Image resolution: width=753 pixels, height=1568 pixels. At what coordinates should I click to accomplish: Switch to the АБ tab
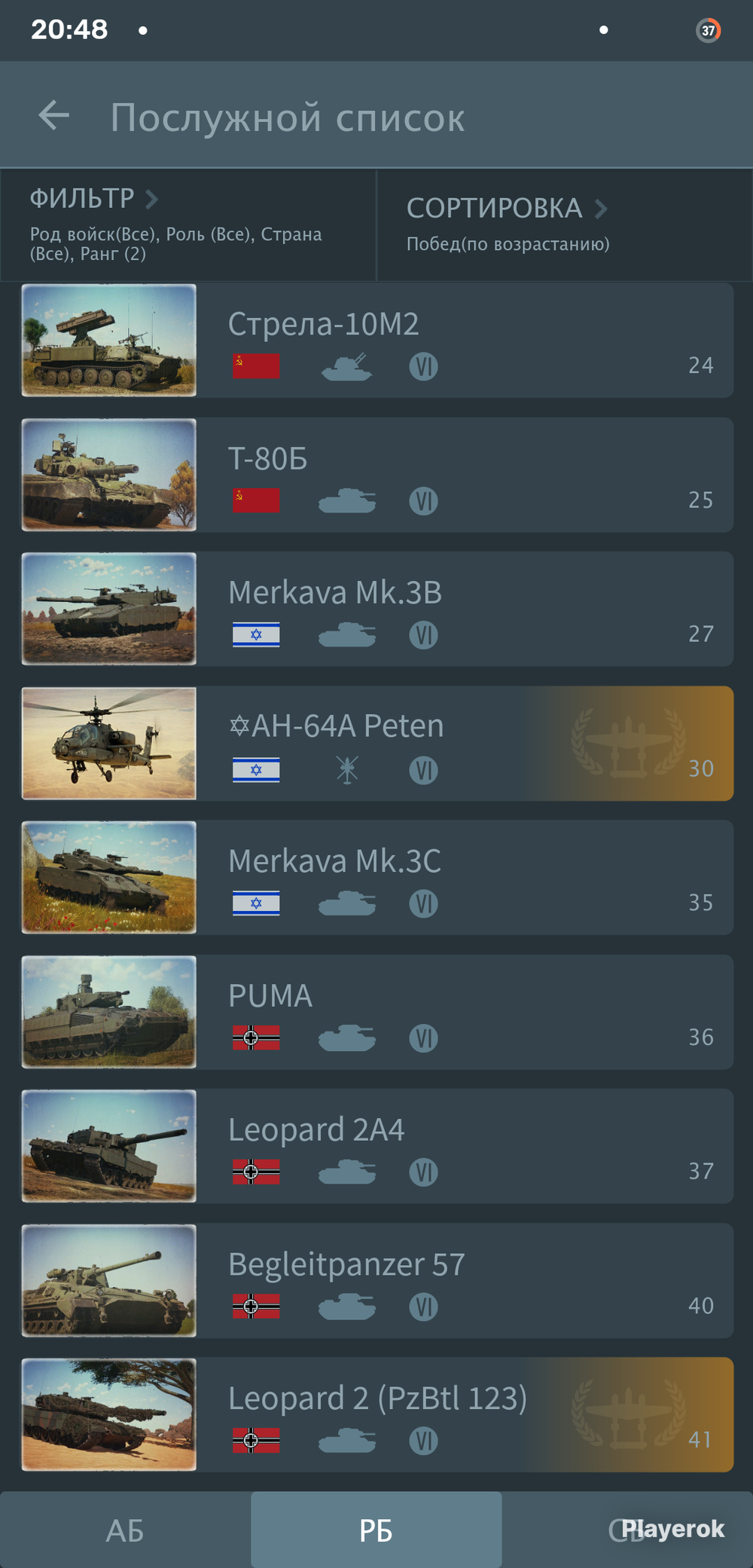[125, 1530]
